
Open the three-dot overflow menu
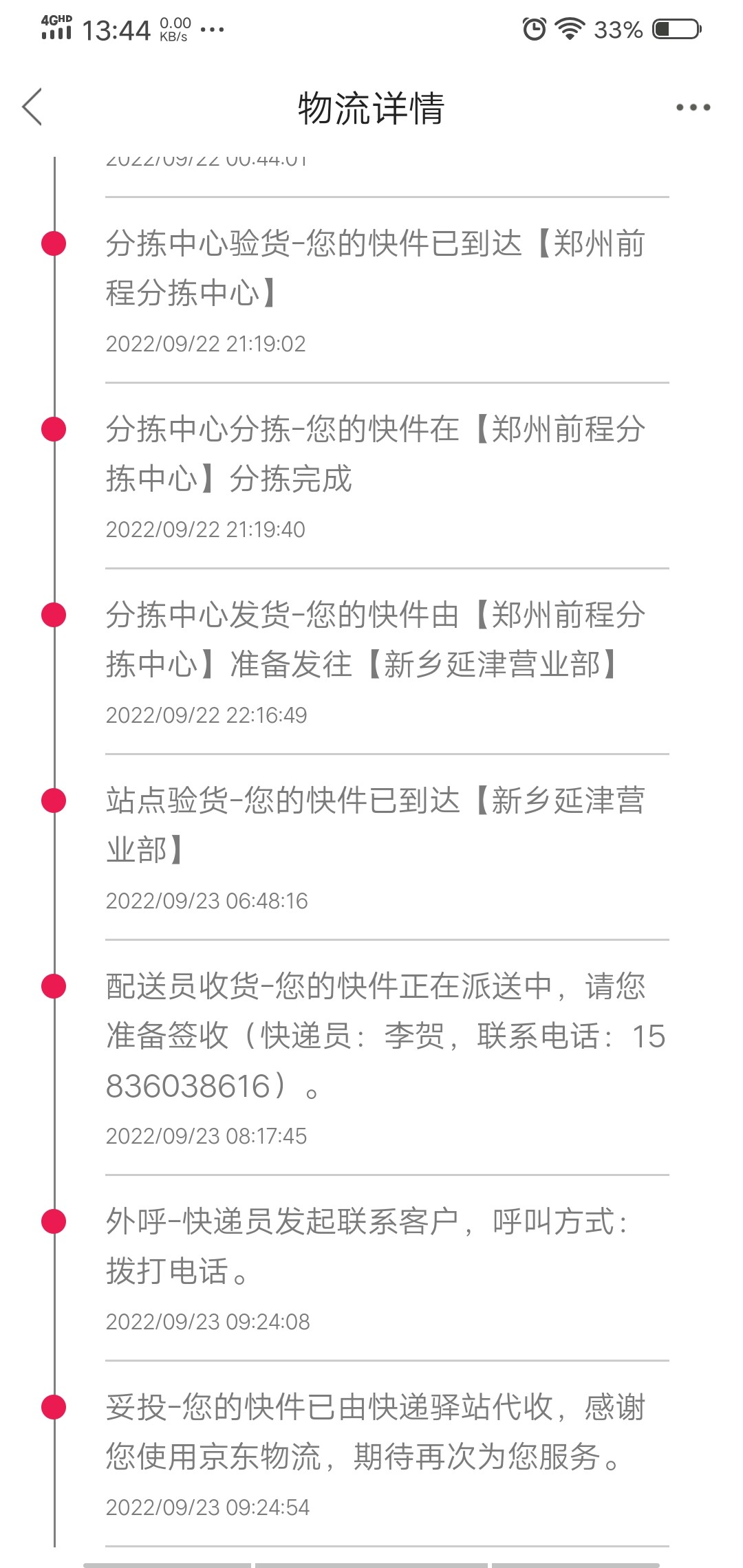pos(693,107)
